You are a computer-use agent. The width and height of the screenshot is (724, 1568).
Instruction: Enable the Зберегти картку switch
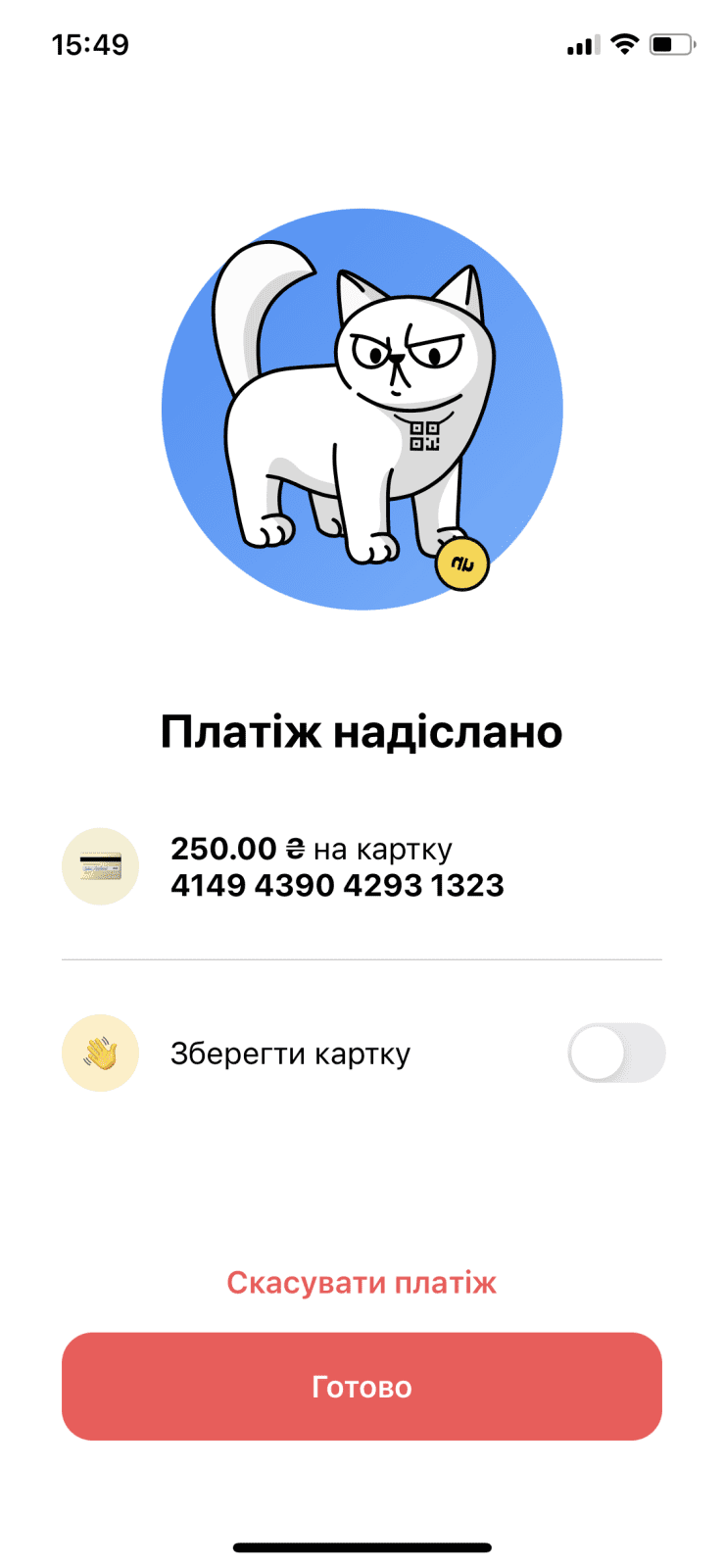tap(616, 1053)
